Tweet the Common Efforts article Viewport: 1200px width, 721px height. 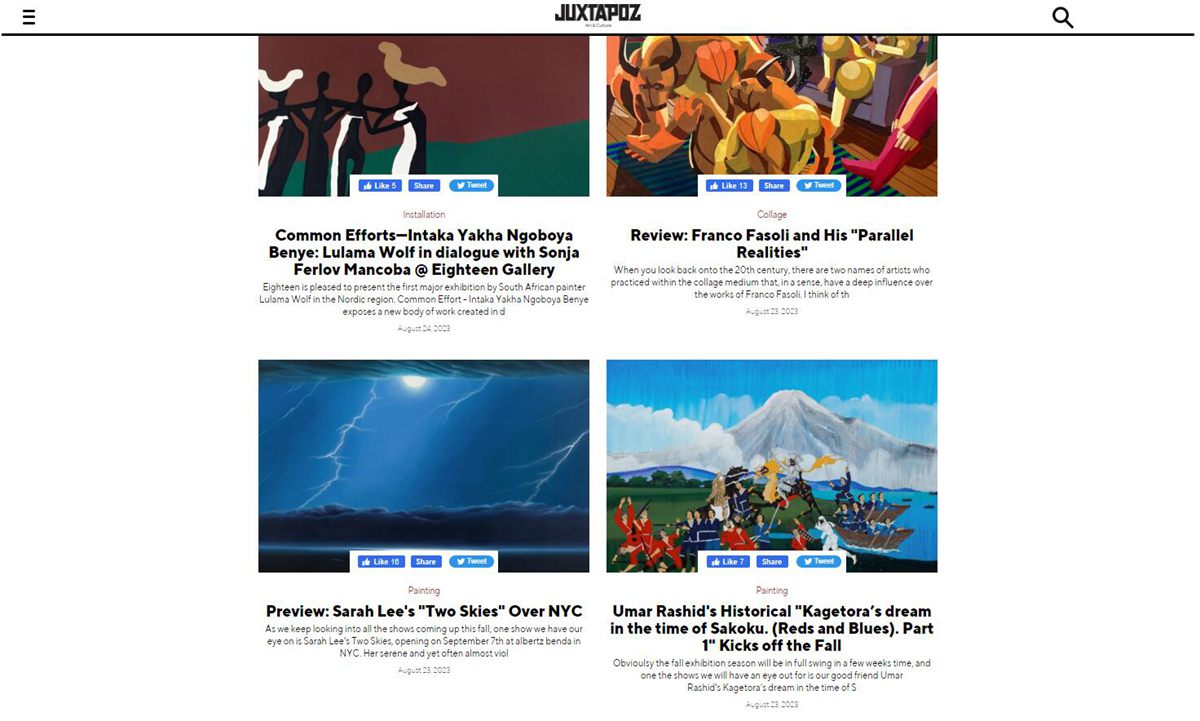coord(471,185)
